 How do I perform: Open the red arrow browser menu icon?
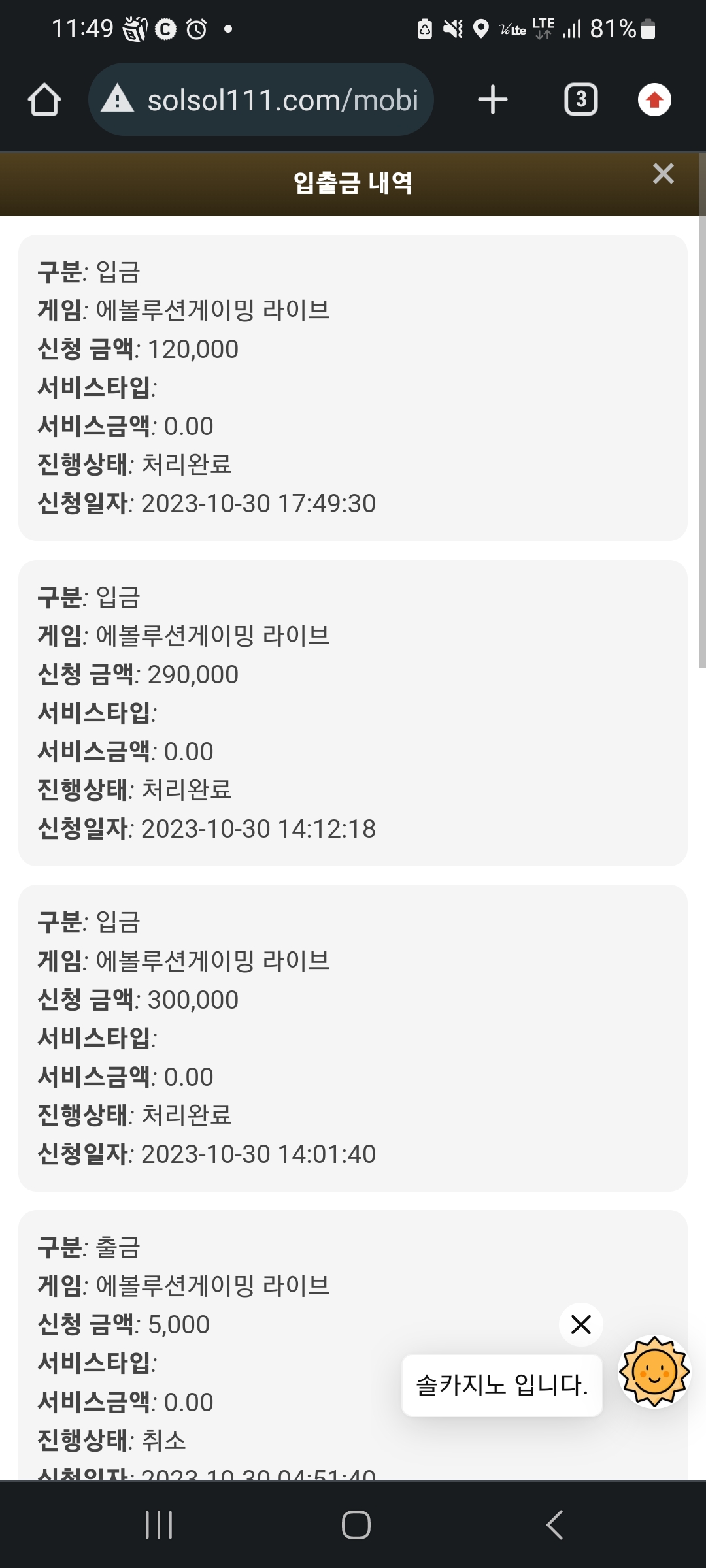[x=654, y=100]
